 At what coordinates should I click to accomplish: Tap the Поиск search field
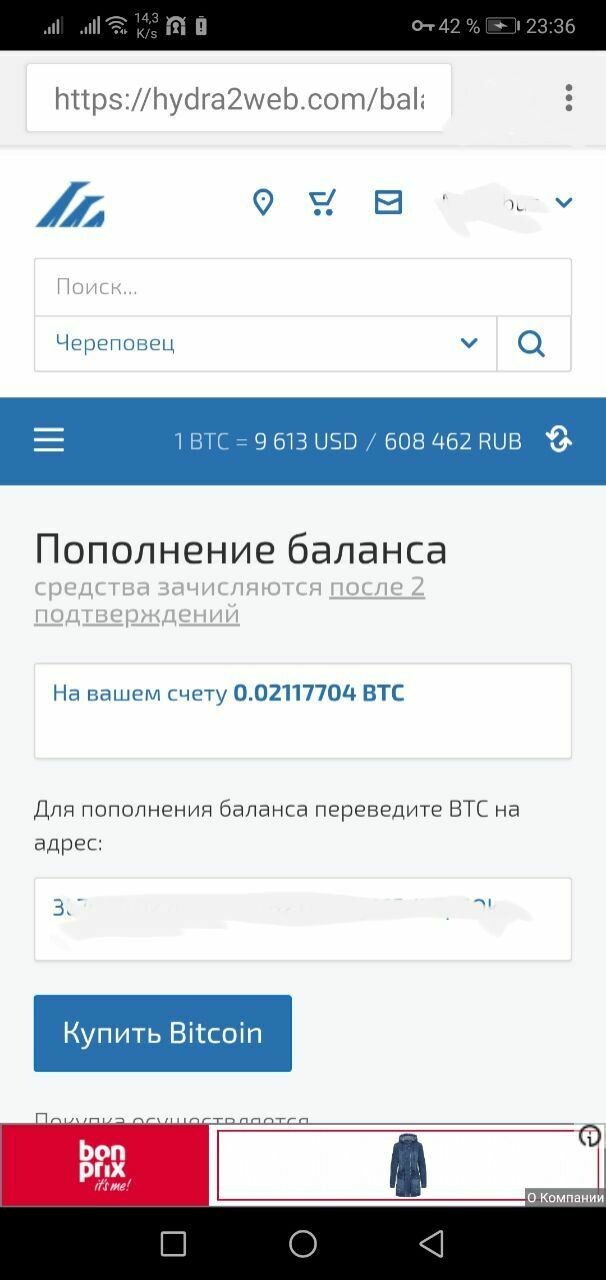(303, 287)
